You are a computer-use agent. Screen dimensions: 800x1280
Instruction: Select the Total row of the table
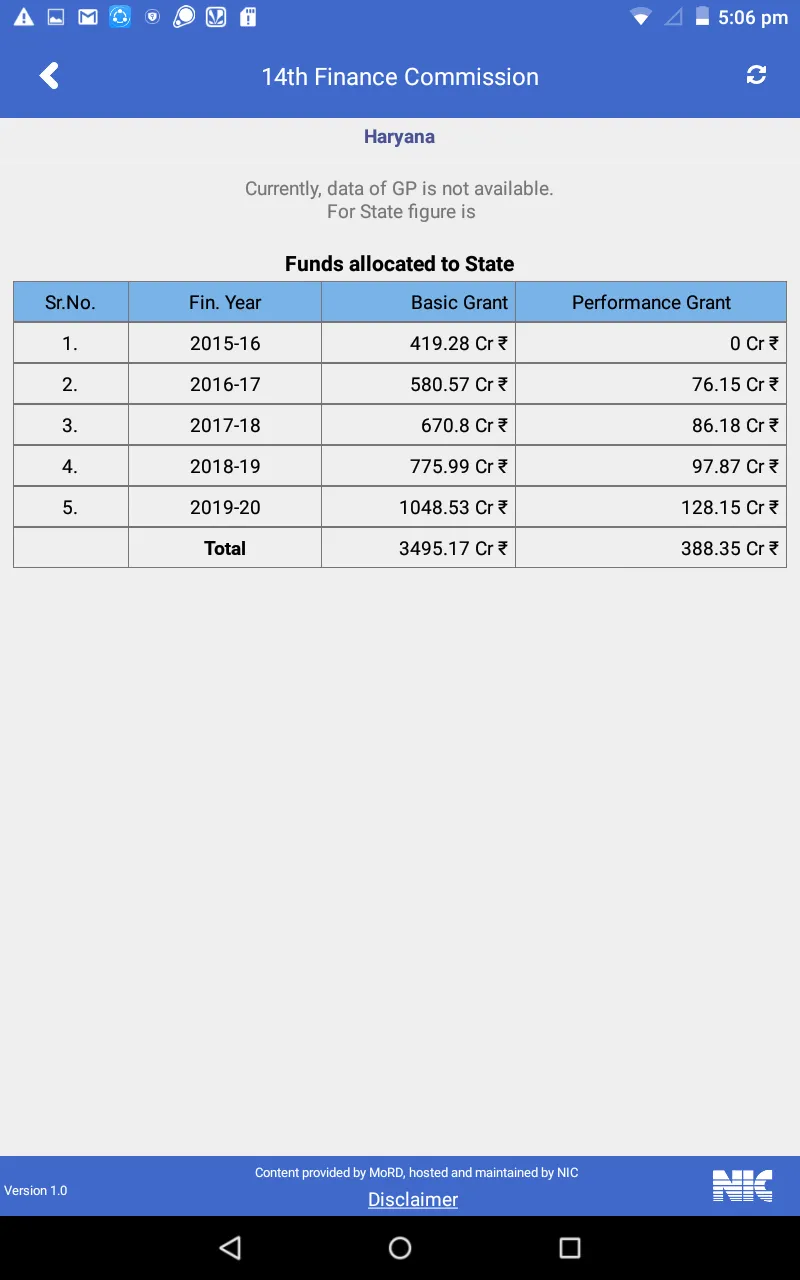[x=224, y=547]
